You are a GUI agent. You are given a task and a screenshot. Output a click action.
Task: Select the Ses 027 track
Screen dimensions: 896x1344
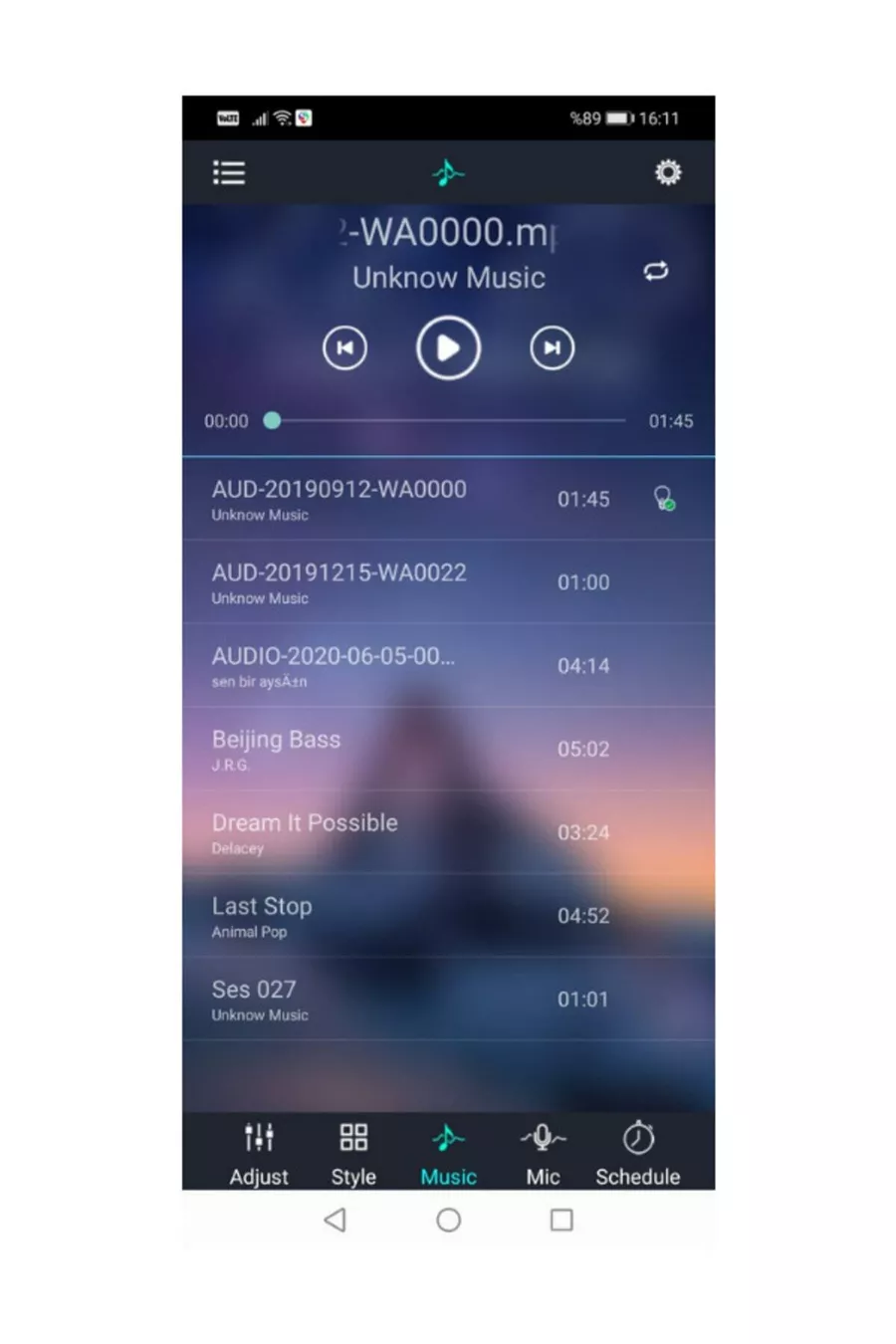tap(254, 1000)
